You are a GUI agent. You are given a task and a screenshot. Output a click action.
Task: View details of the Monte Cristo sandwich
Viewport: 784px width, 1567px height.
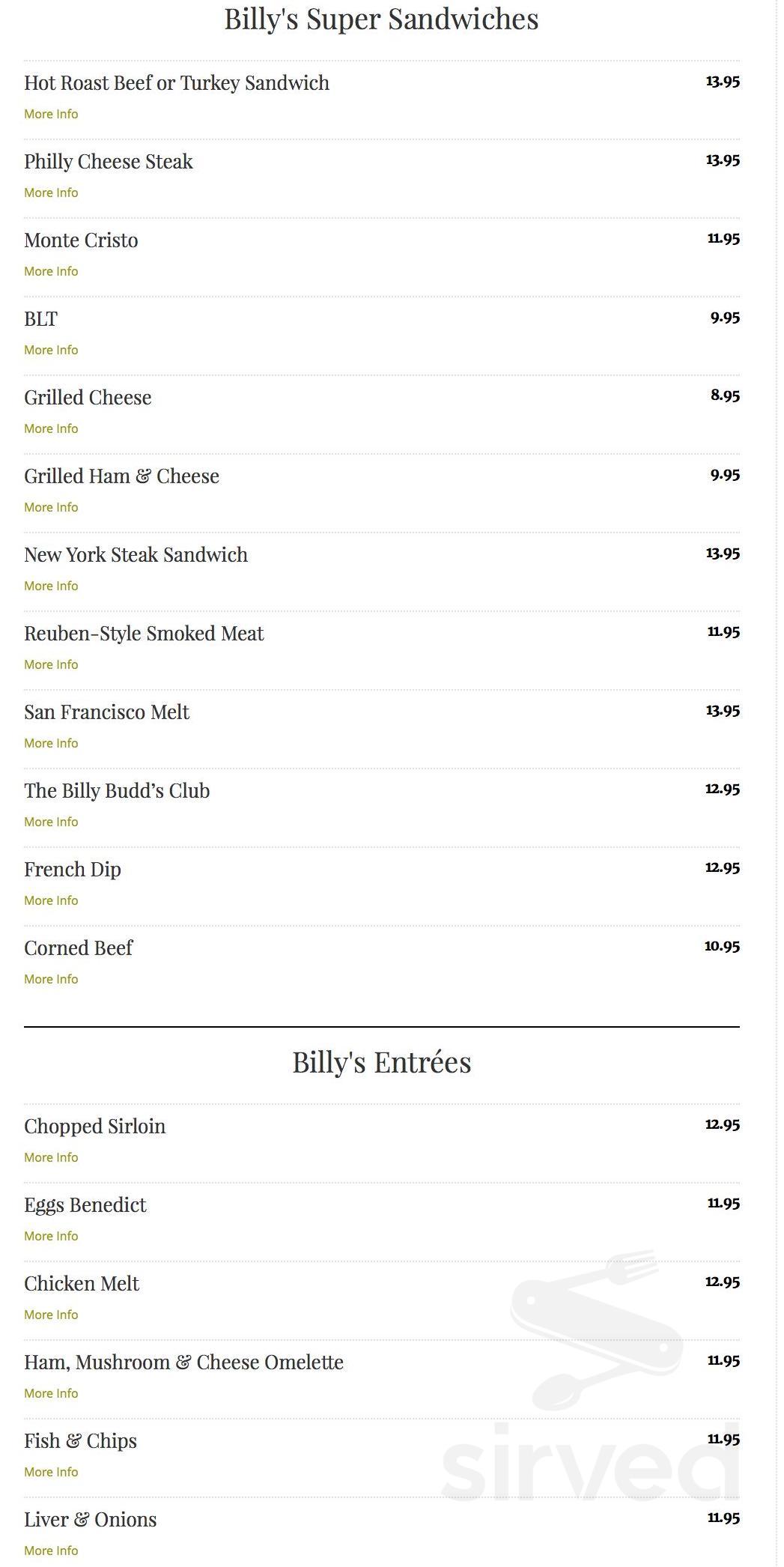[x=50, y=271]
